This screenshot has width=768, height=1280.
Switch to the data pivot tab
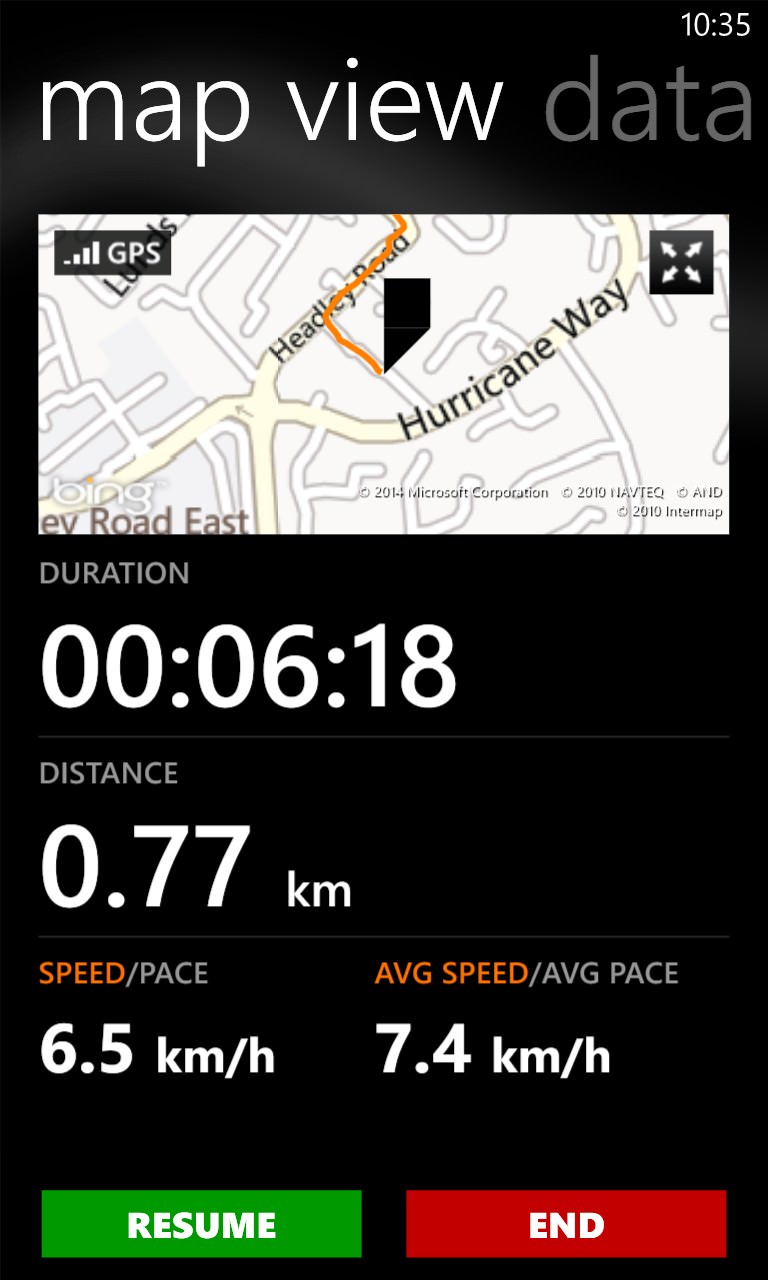coord(650,102)
